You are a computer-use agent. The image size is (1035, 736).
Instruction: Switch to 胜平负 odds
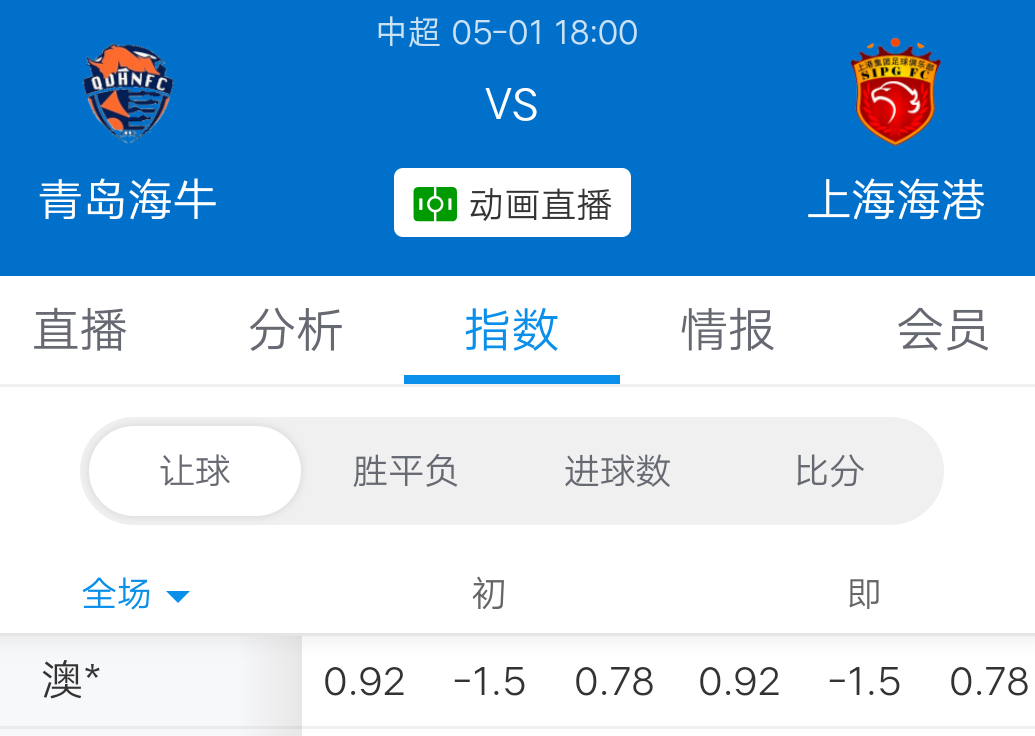[405, 471]
